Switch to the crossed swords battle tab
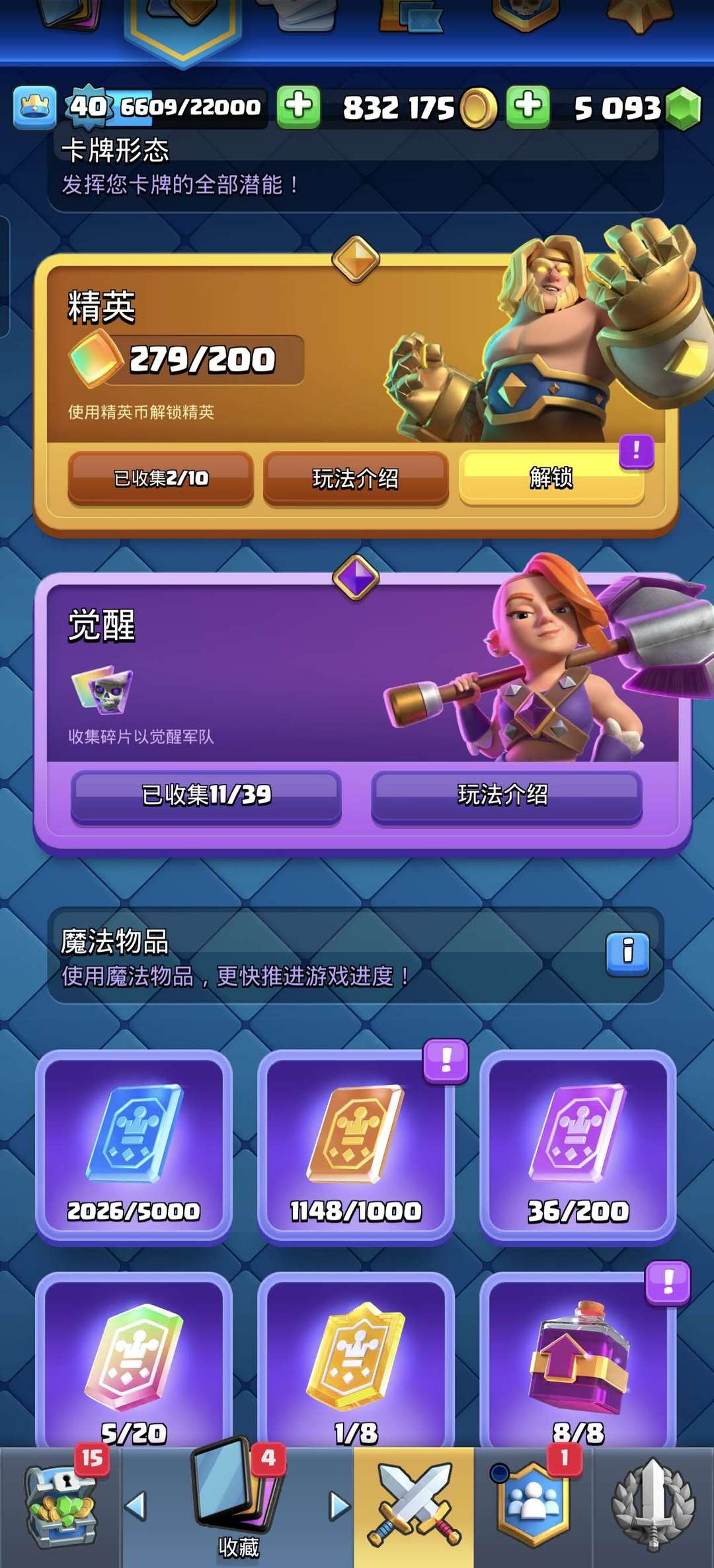Screen dimensions: 714x1568 [414, 1509]
